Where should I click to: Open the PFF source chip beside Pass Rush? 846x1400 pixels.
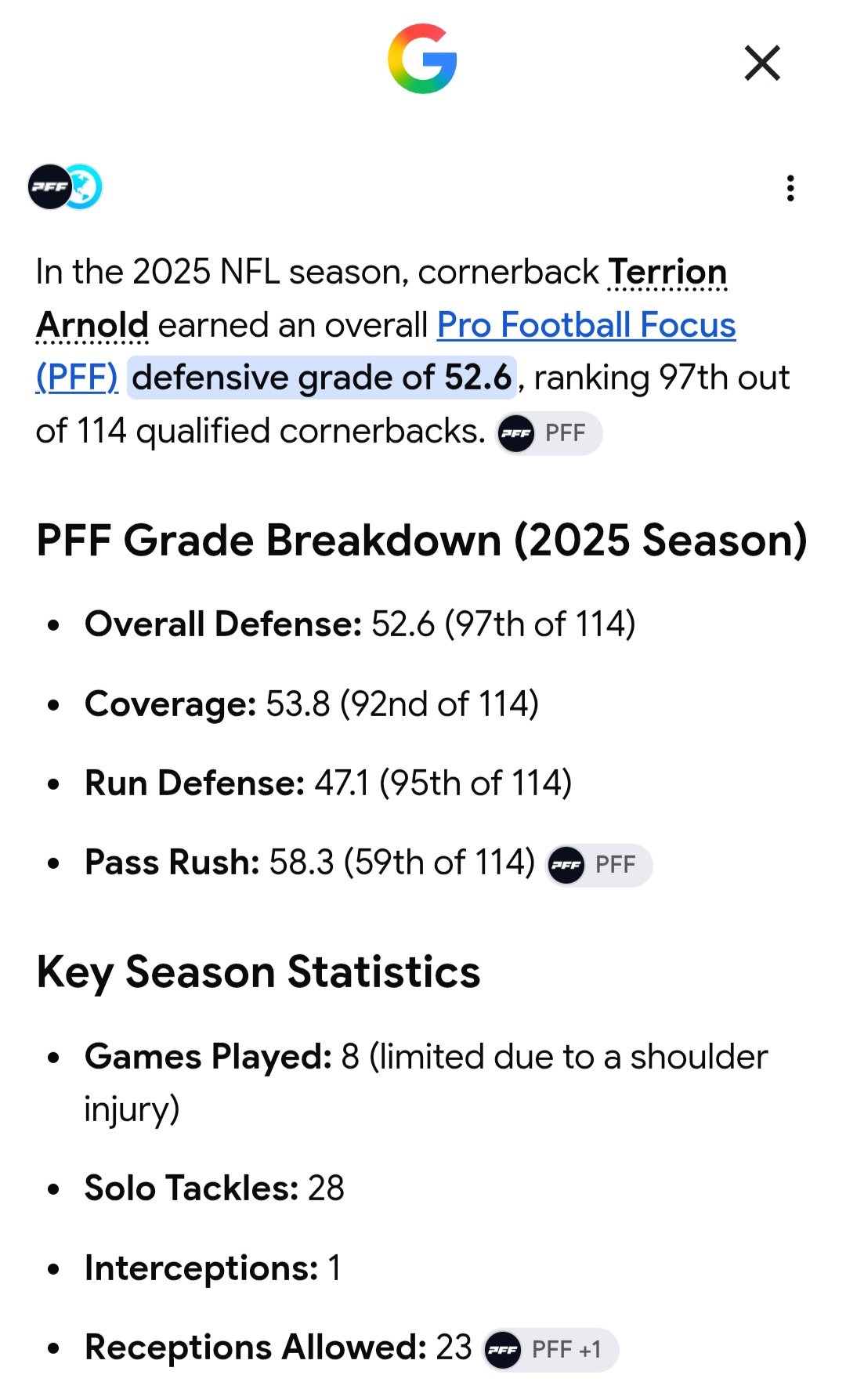[599, 865]
